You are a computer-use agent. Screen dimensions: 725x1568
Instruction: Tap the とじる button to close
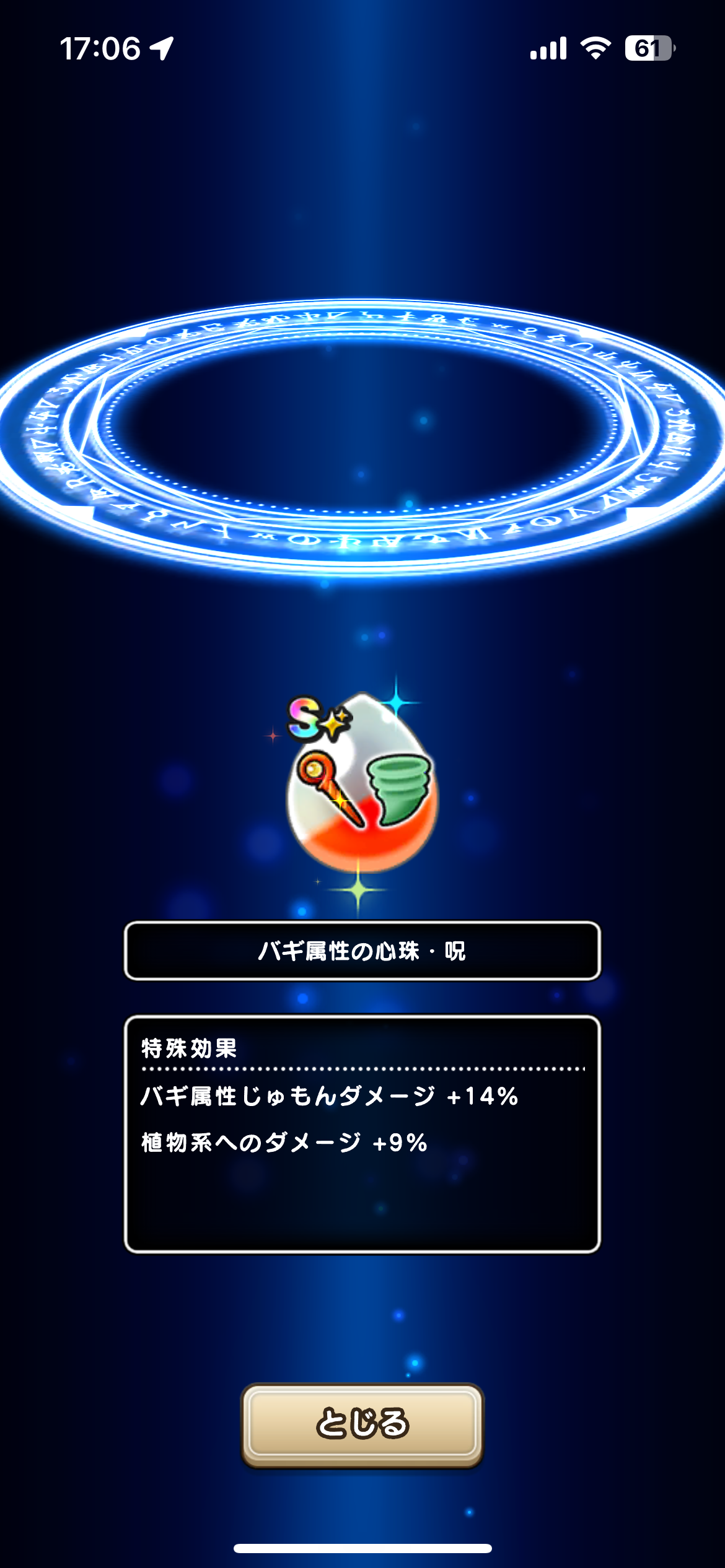(362, 1424)
